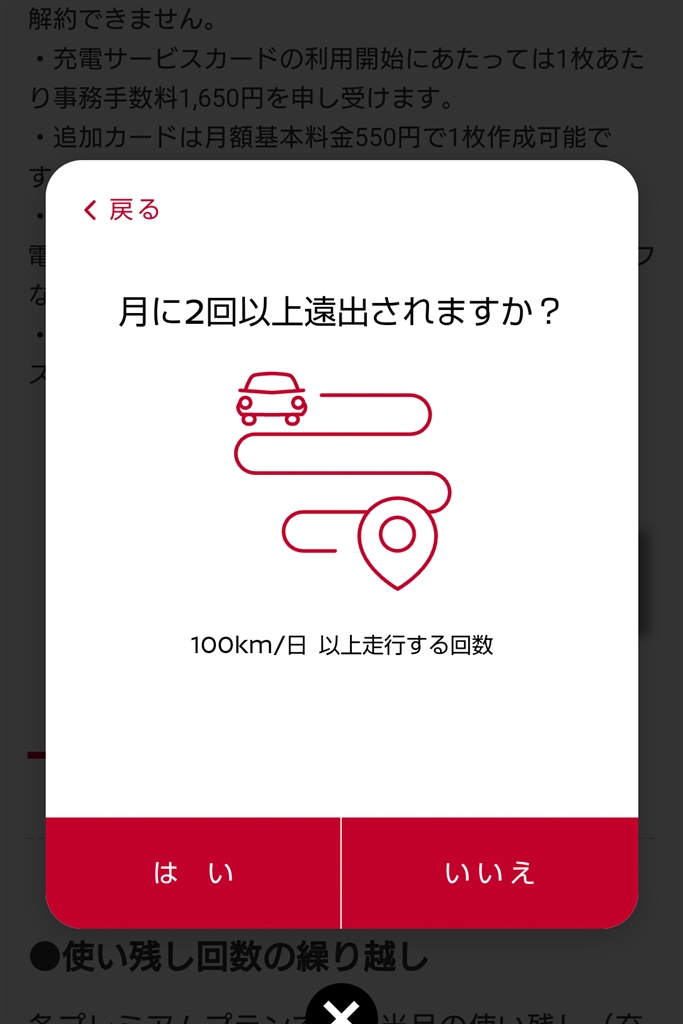Go back with the 戻る link
The width and height of the screenshot is (683, 1024).
click(122, 210)
